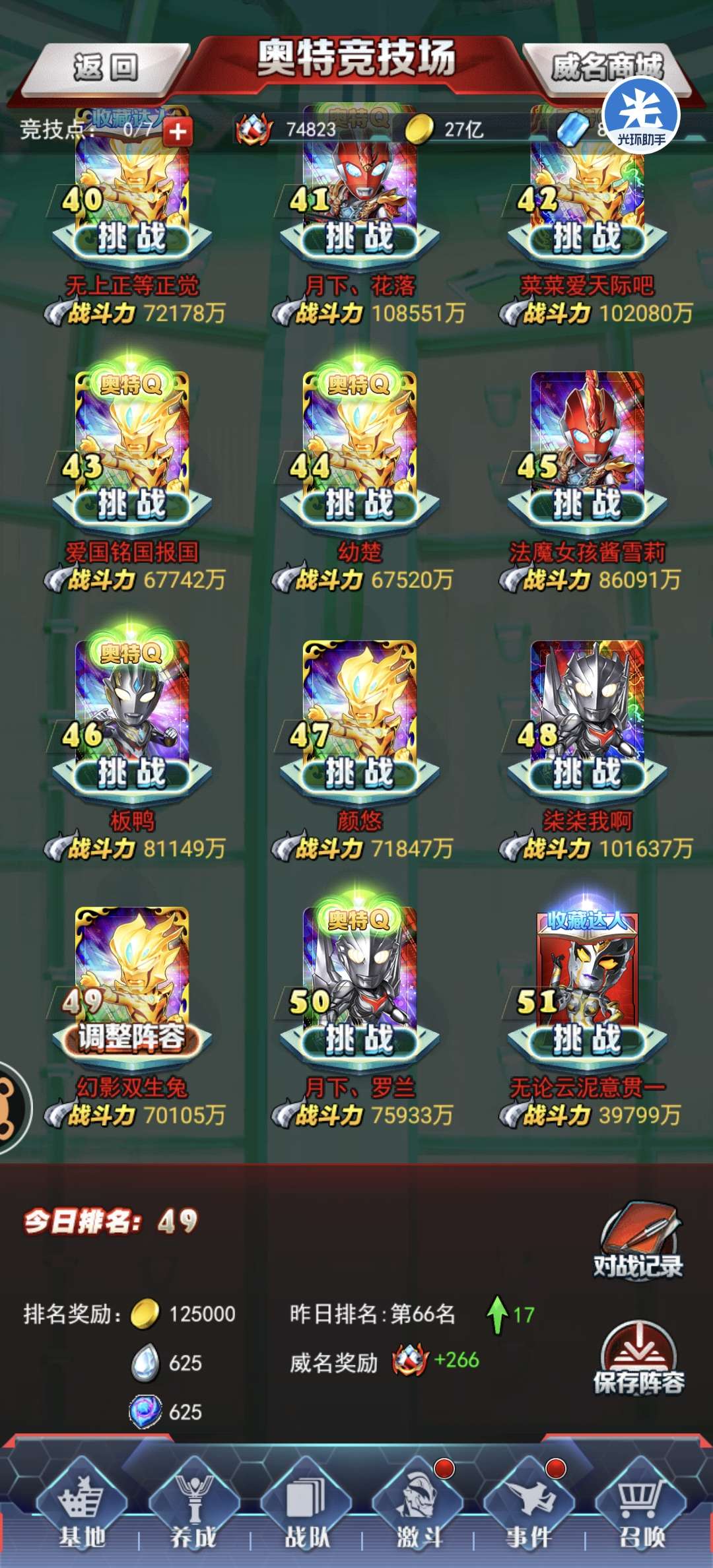Challenge rank 48 player 柒柒我啊
This screenshot has width=713, height=1568.
tap(588, 773)
